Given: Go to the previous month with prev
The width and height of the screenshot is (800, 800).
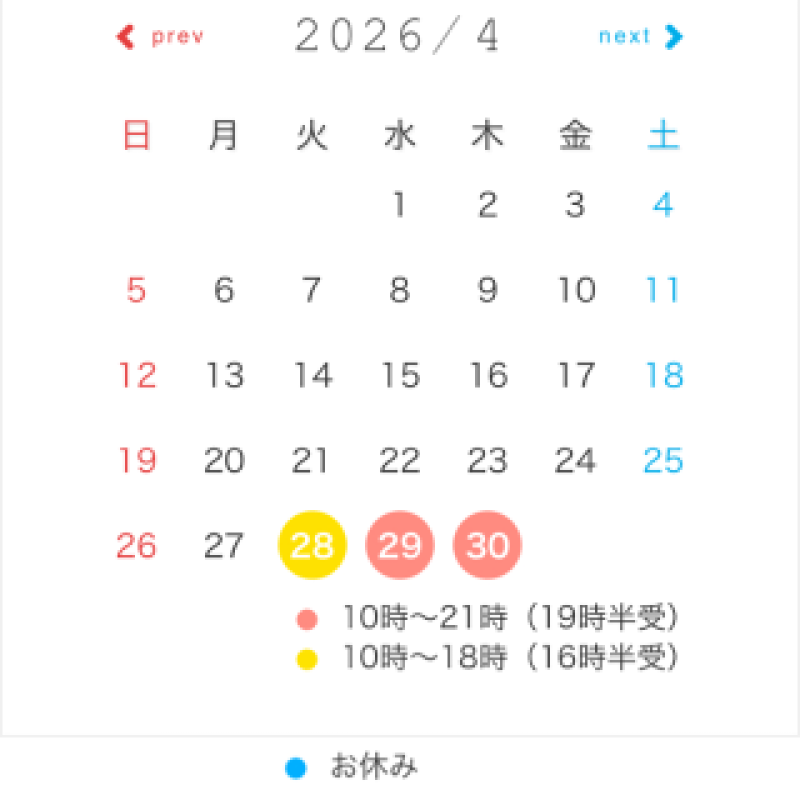Looking at the screenshot, I should [160, 37].
